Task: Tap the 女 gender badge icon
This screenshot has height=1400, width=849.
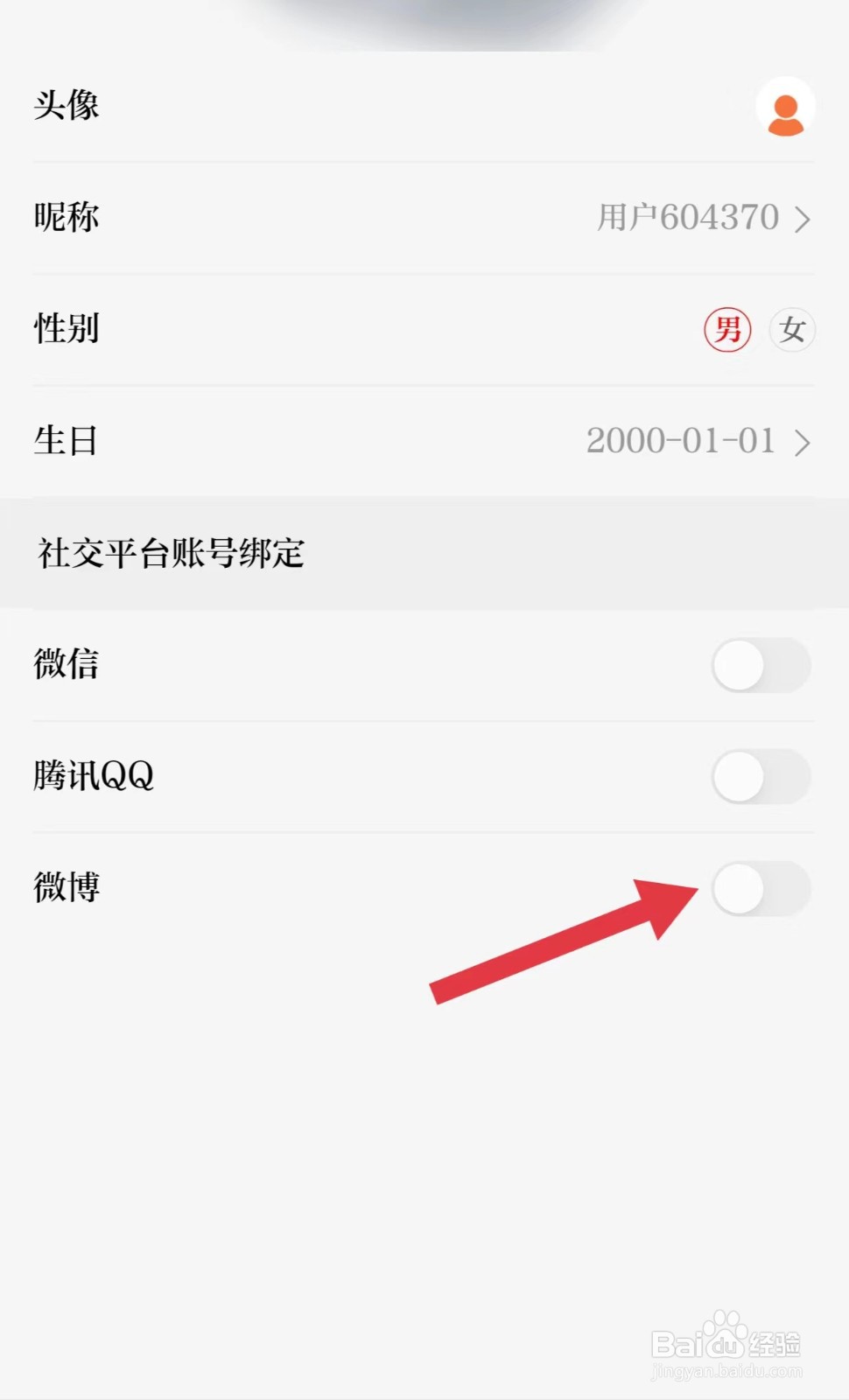Action: 790,331
